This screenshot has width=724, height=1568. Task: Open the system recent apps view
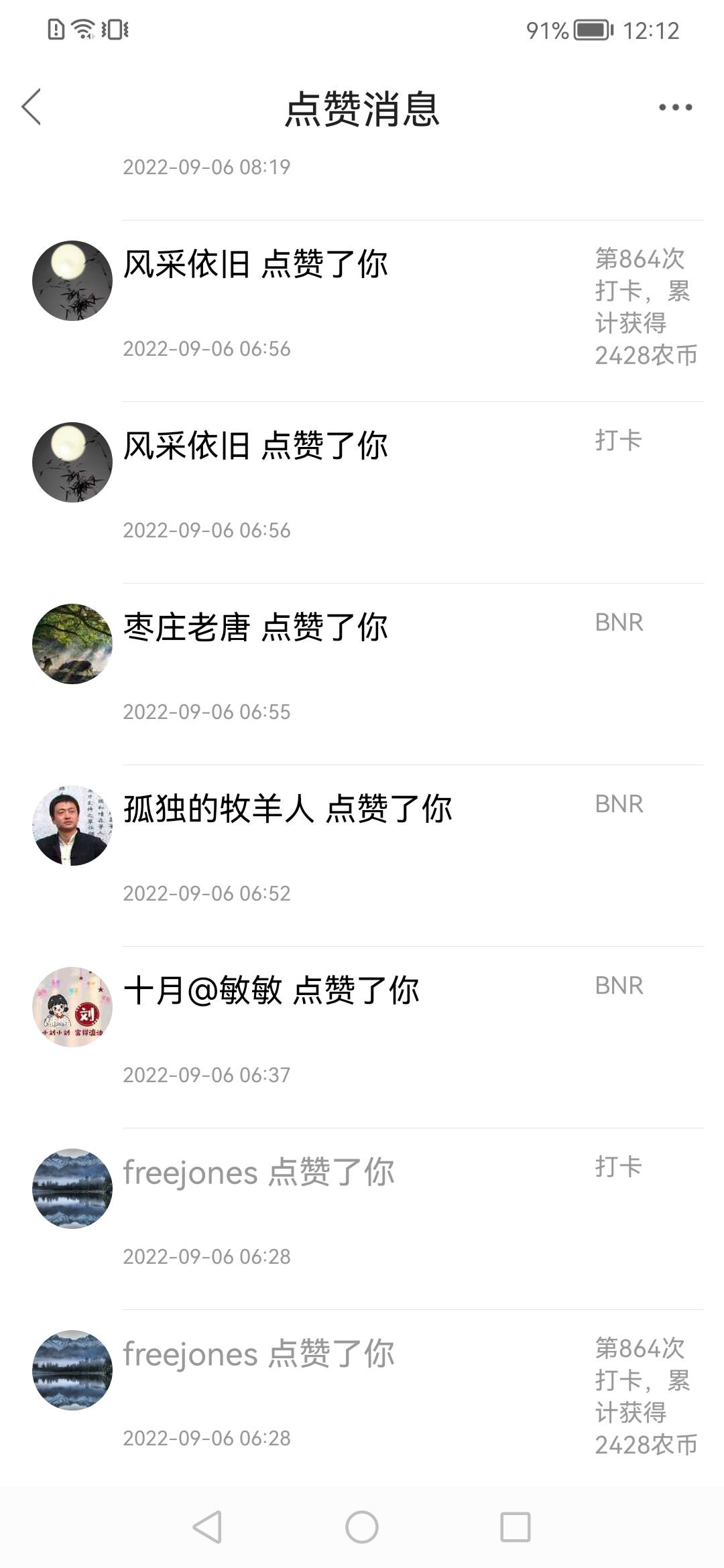(x=516, y=1527)
